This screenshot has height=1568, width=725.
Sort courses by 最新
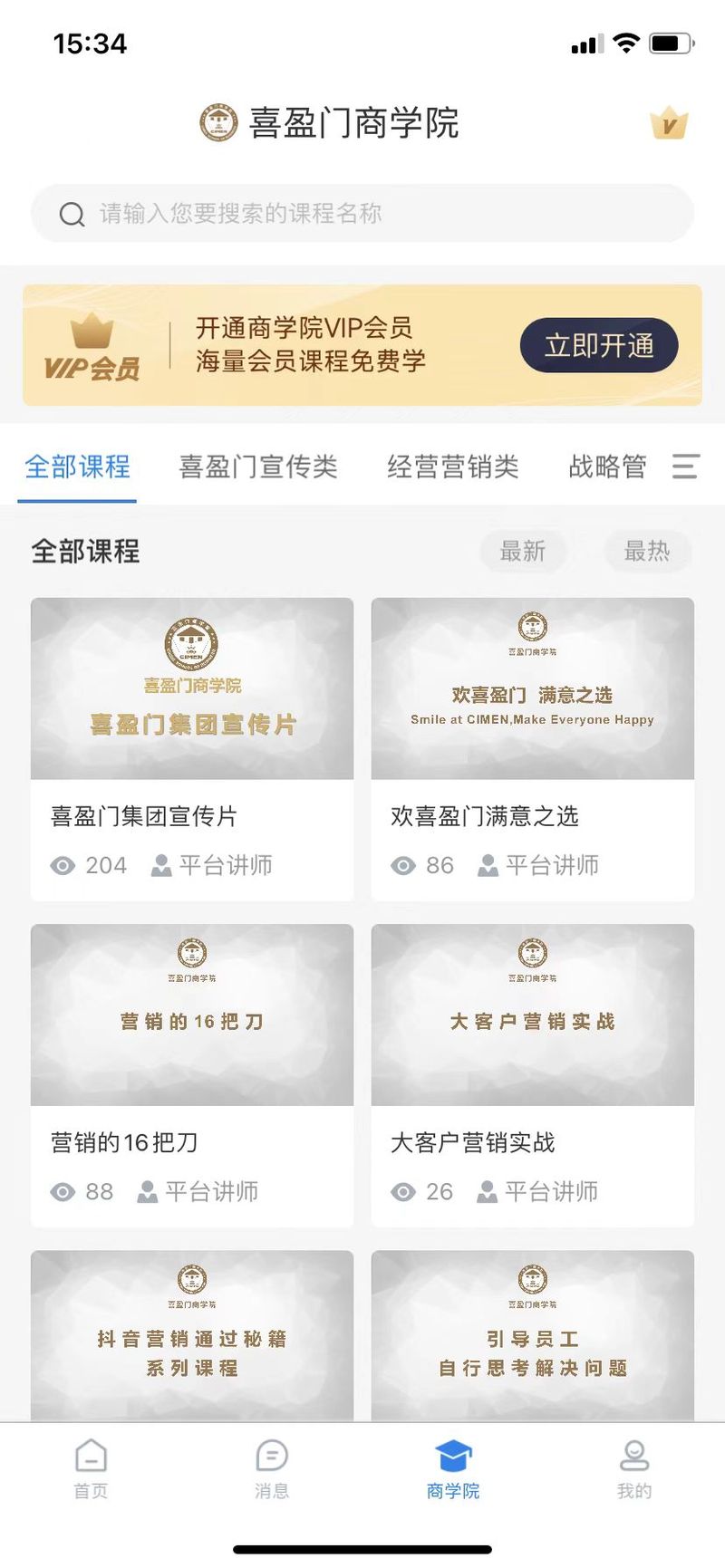(x=523, y=551)
